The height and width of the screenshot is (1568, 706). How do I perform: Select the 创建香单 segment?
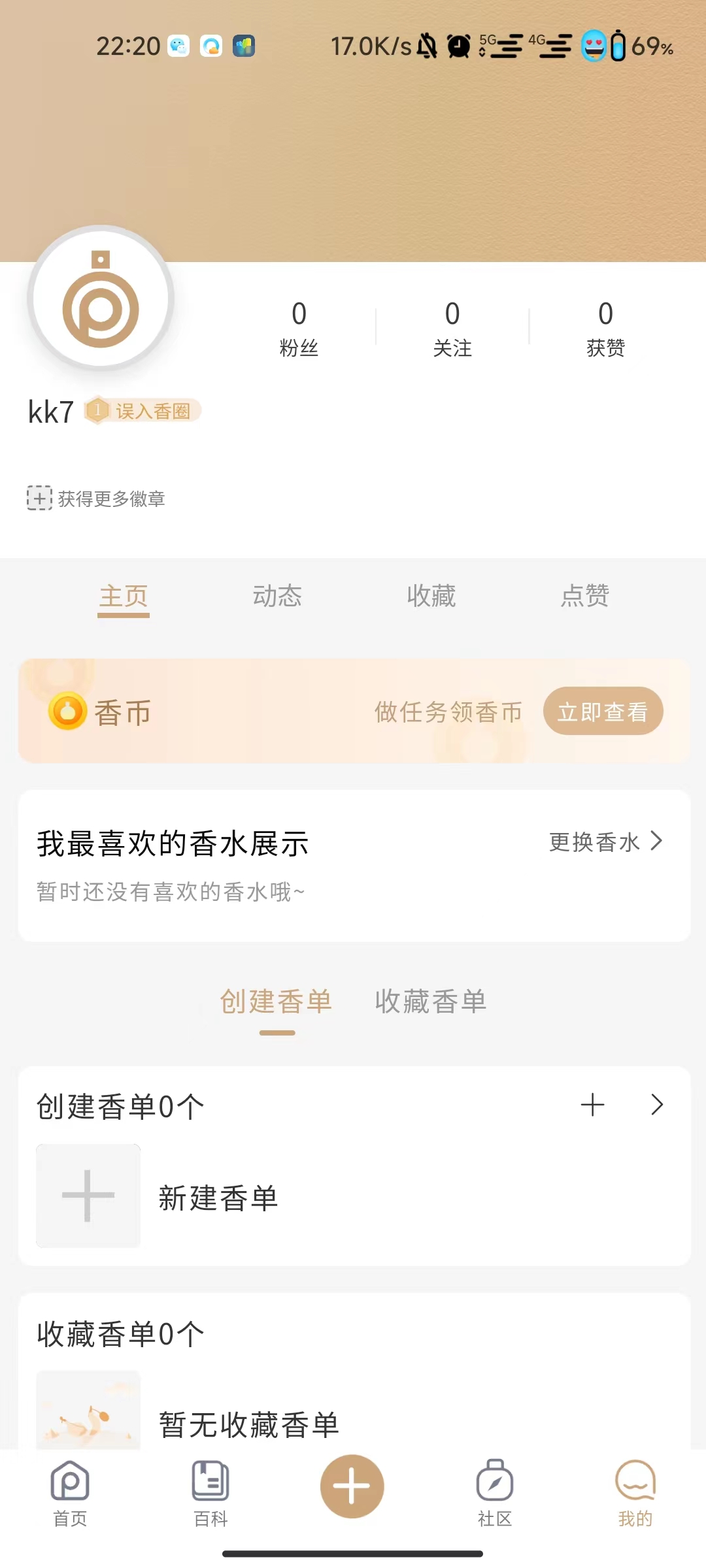[277, 1002]
